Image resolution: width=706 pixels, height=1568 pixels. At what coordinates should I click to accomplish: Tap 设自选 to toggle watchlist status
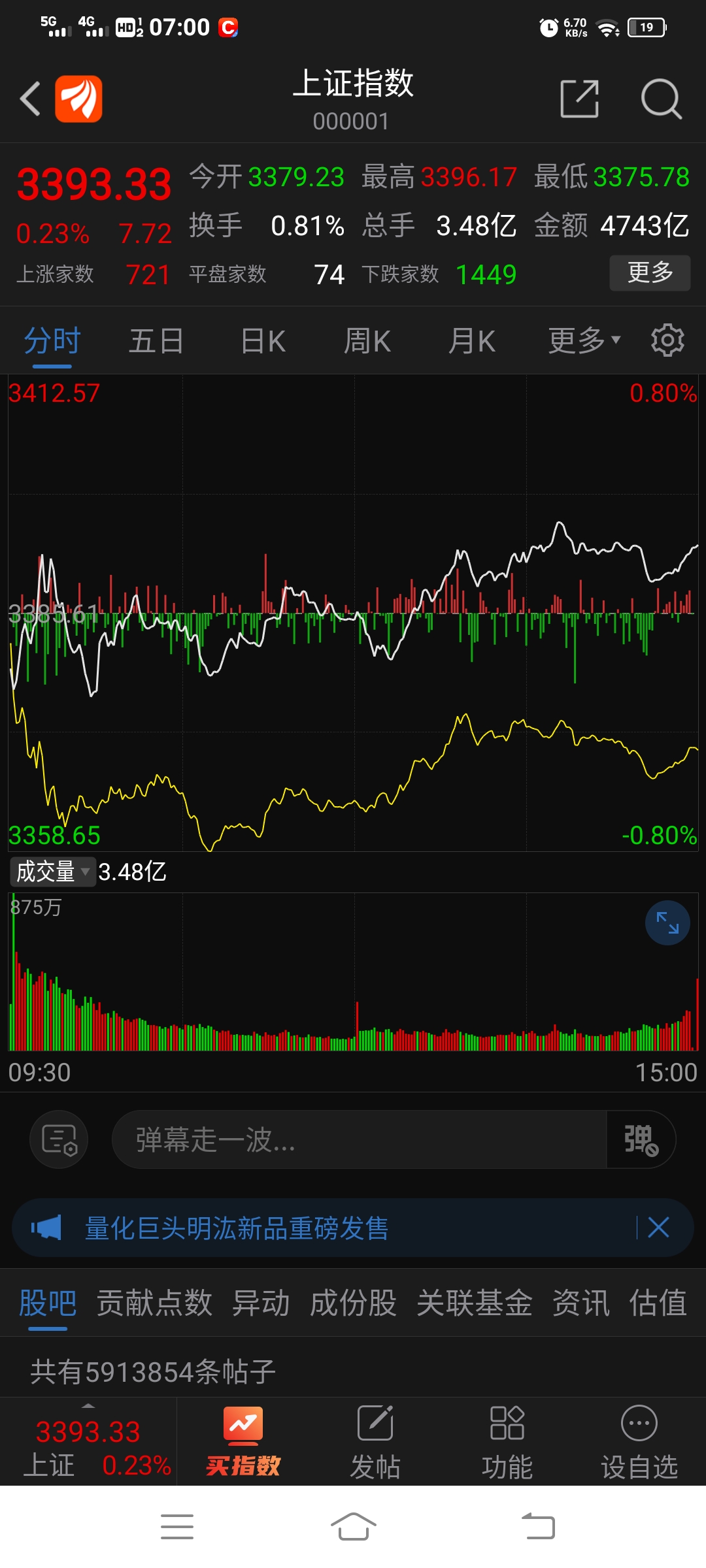pos(641,1444)
